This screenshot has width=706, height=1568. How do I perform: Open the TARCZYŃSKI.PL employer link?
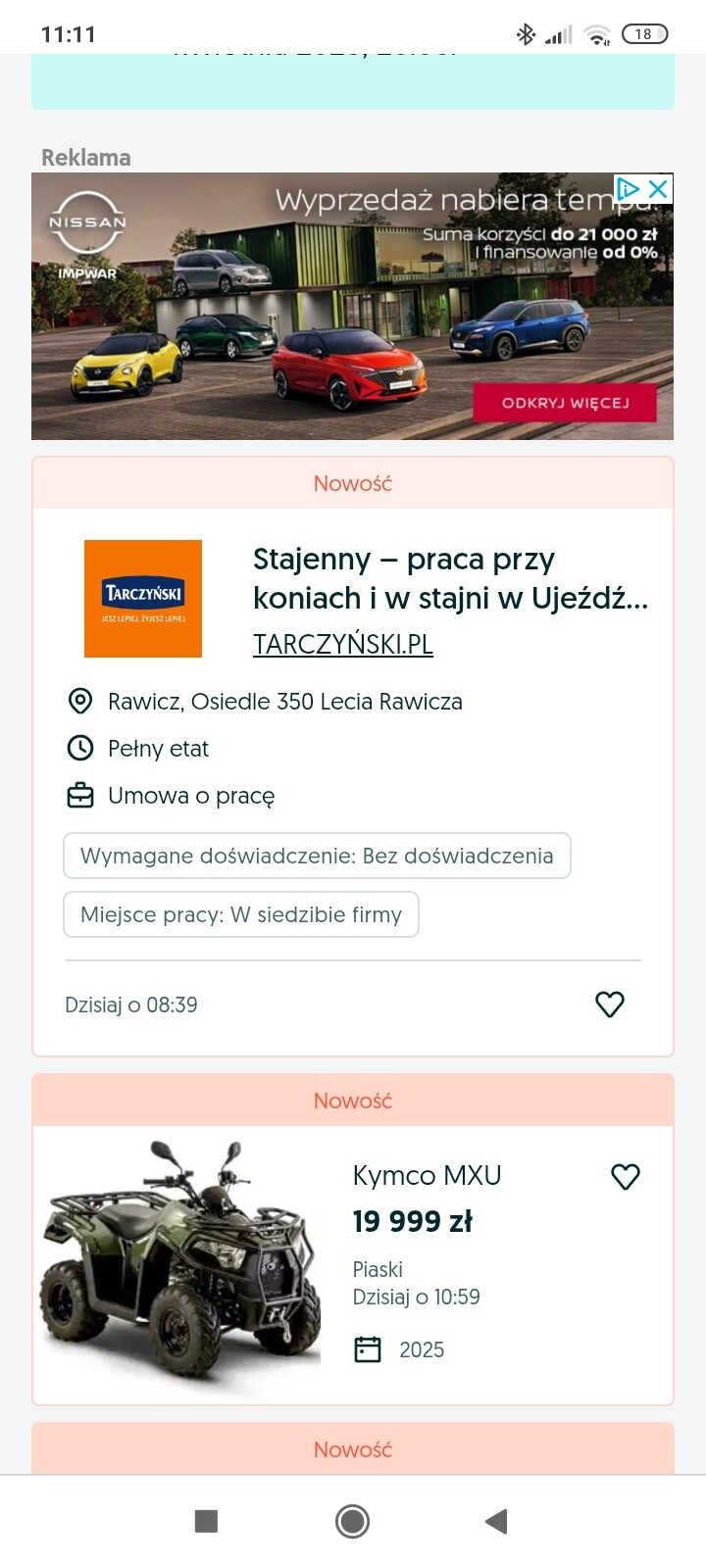pos(342,644)
